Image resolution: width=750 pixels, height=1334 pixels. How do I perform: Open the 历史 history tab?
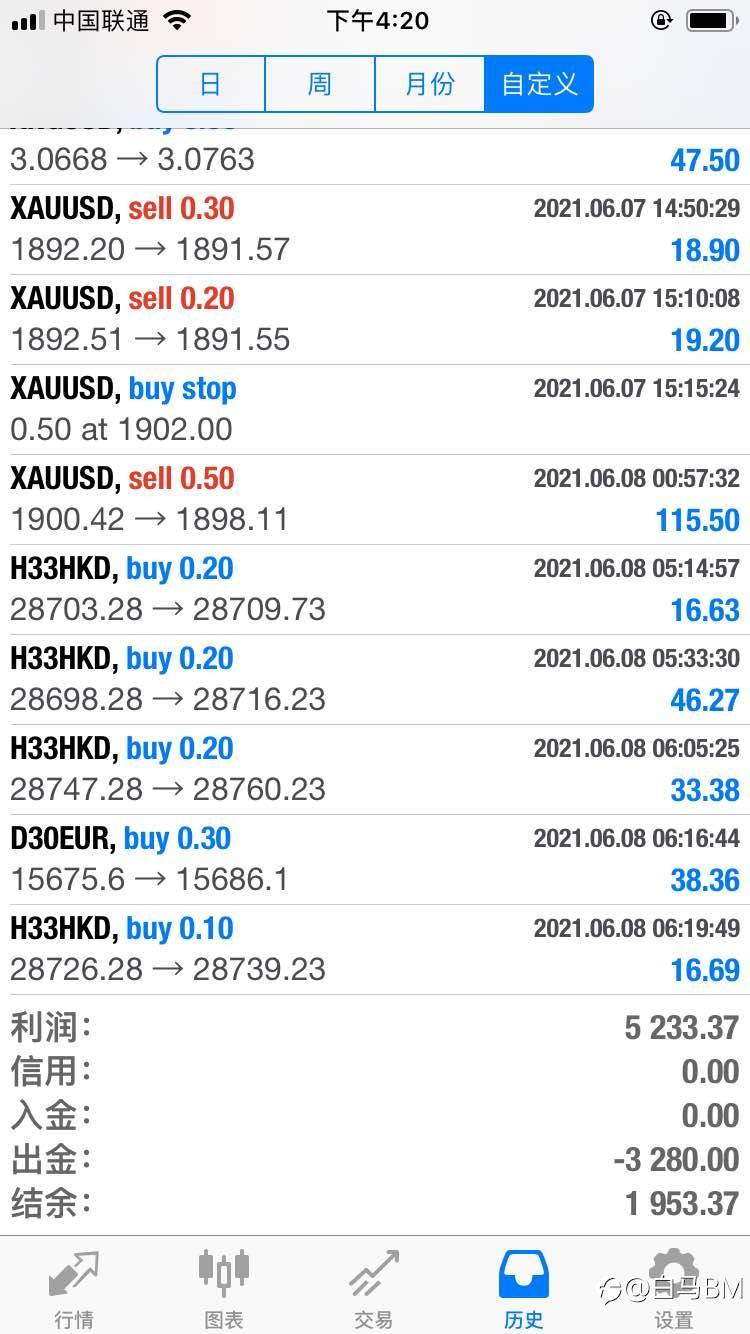pos(524,1287)
